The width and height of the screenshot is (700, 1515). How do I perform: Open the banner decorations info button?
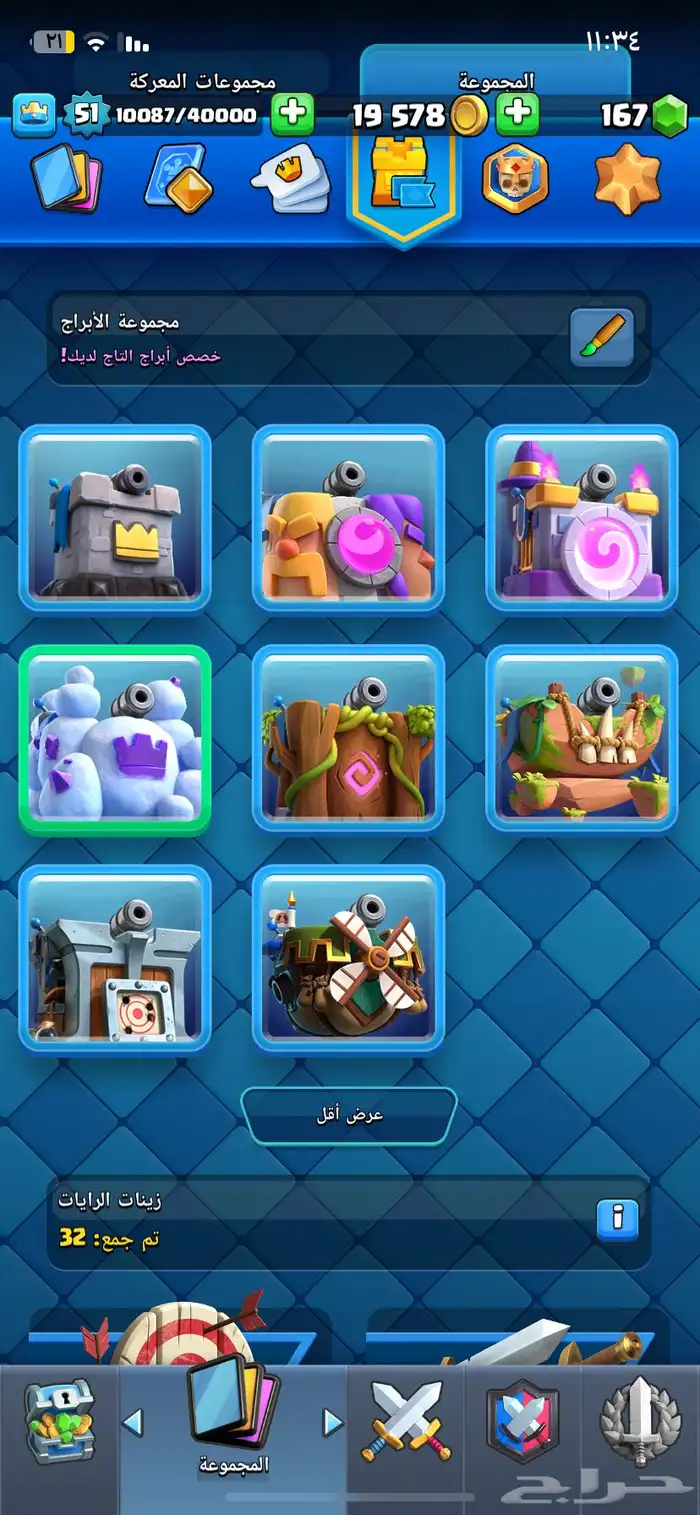pyautogui.click(x=618, y=1218)
